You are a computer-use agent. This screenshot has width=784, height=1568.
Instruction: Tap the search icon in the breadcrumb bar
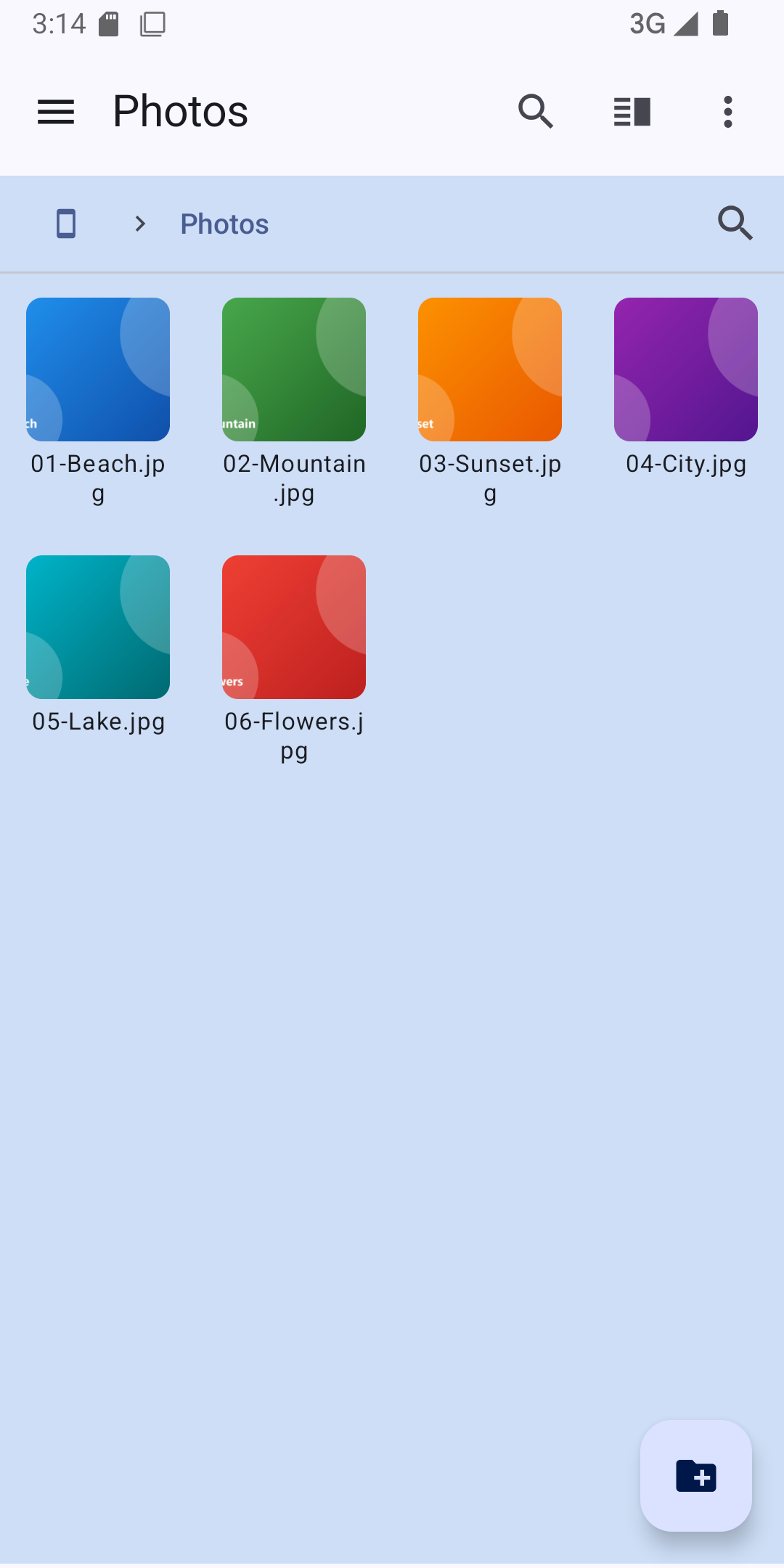click(735, 223)
